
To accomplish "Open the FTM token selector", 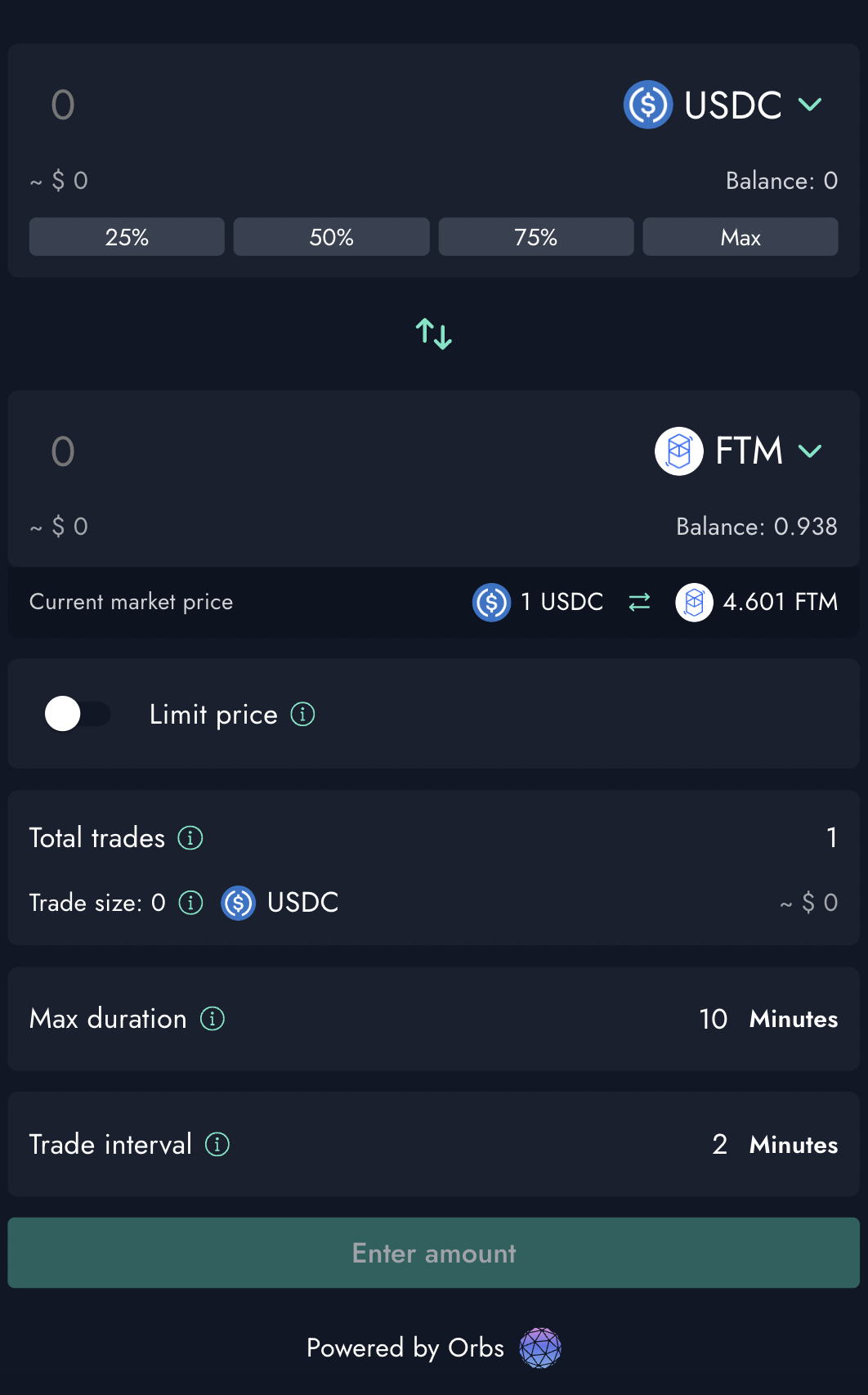I will (x=738, y=451).
